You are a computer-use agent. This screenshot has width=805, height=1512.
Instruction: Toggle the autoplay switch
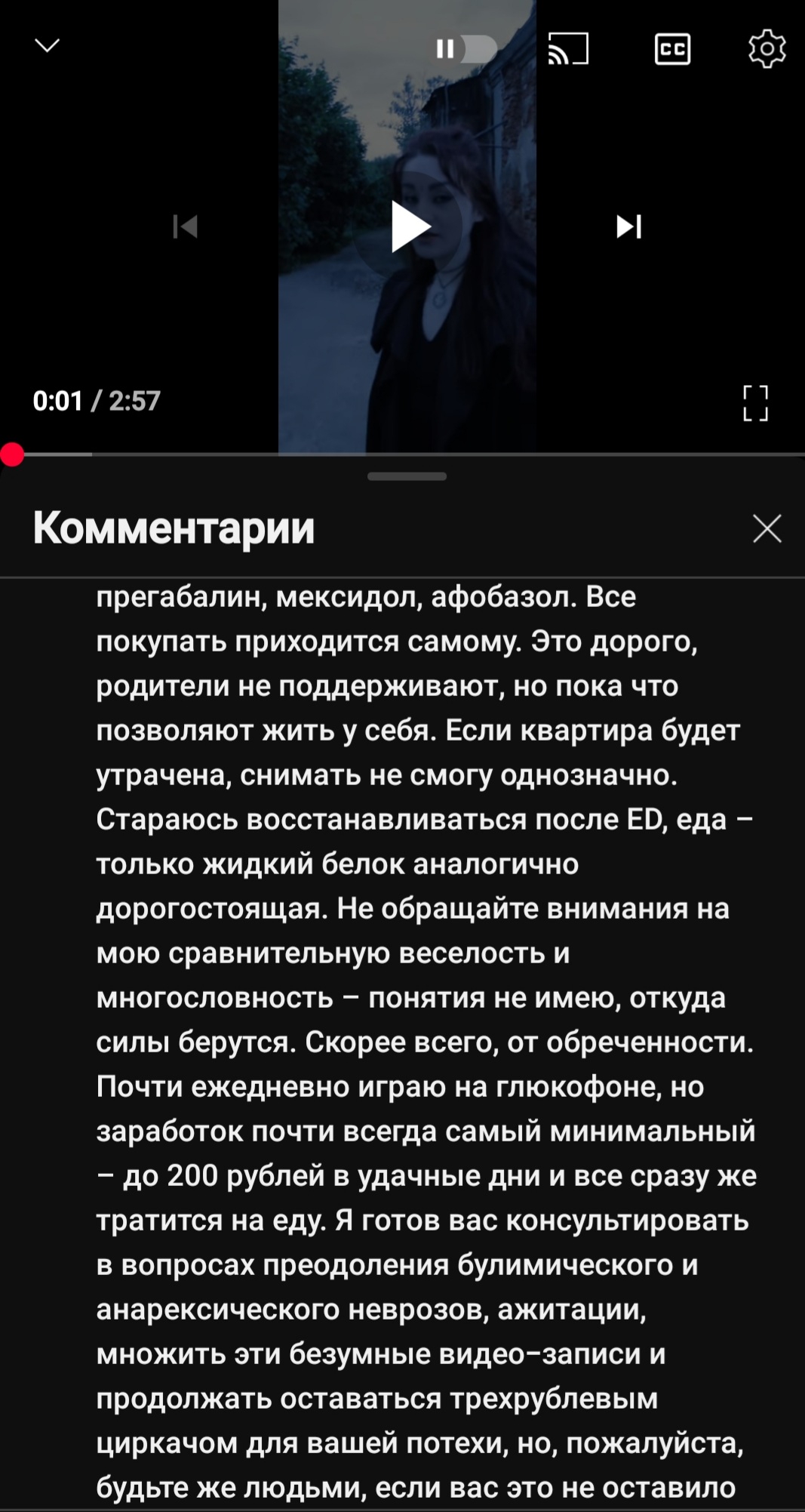(466, 50)
